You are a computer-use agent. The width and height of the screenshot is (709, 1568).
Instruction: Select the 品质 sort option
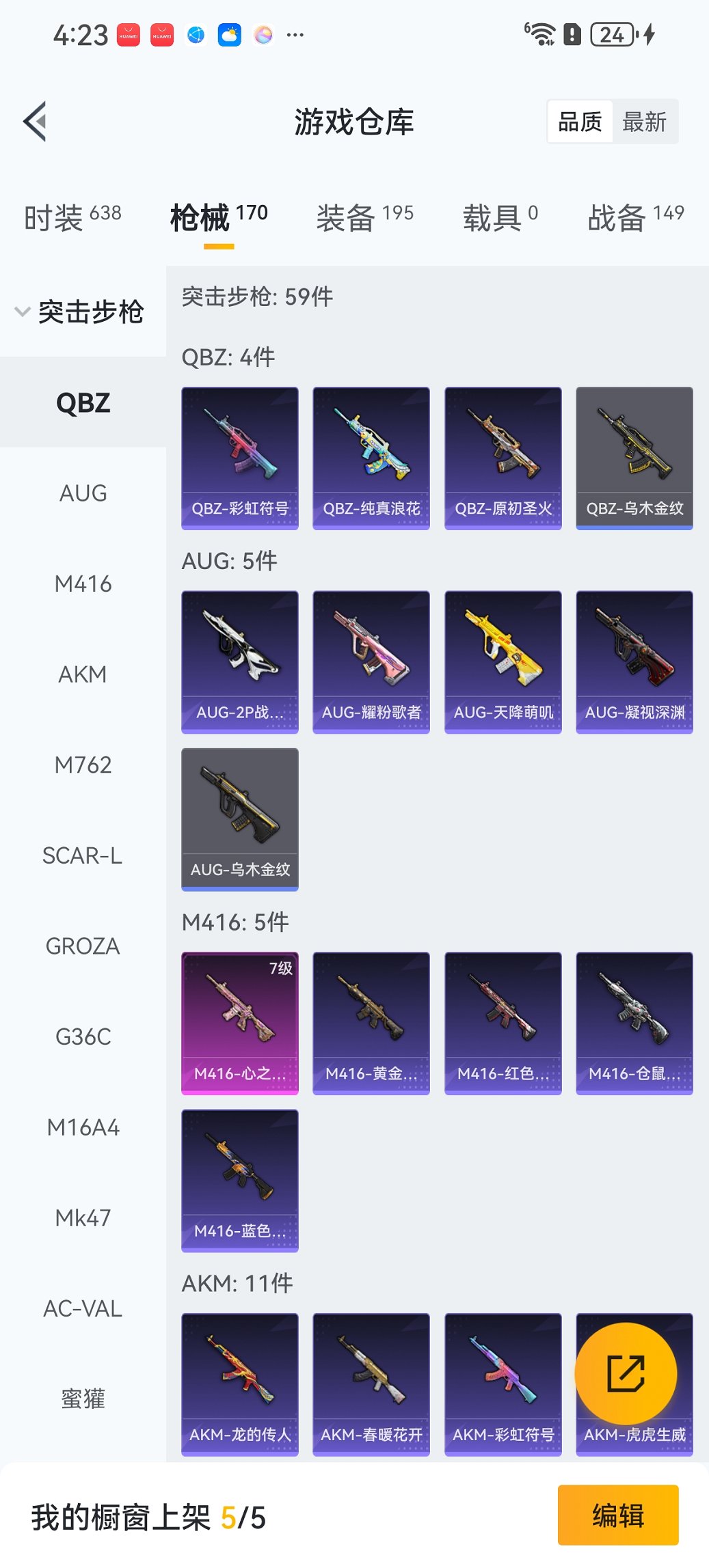pyautogui.click(x=580, y=122)
